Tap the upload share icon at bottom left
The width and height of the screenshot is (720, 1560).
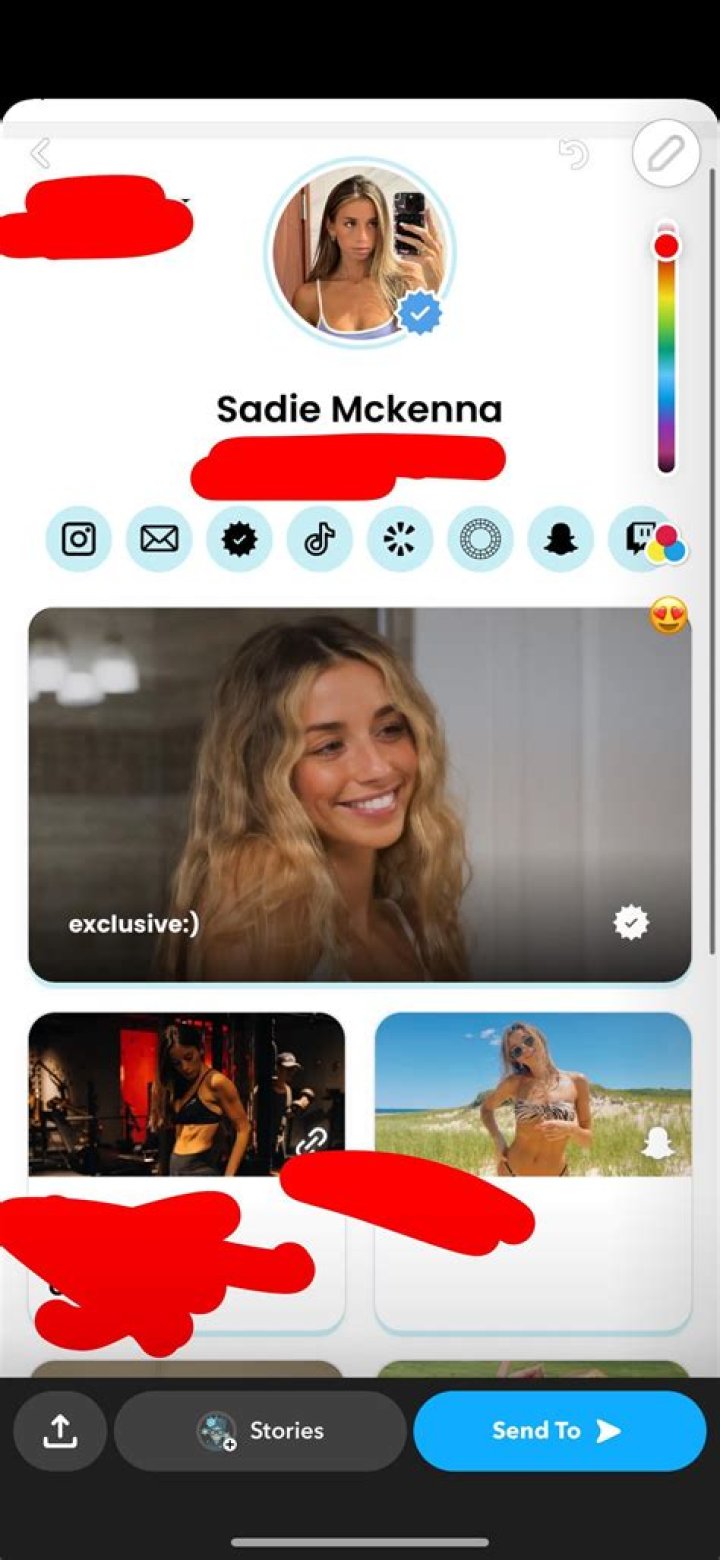point(59,1431)
